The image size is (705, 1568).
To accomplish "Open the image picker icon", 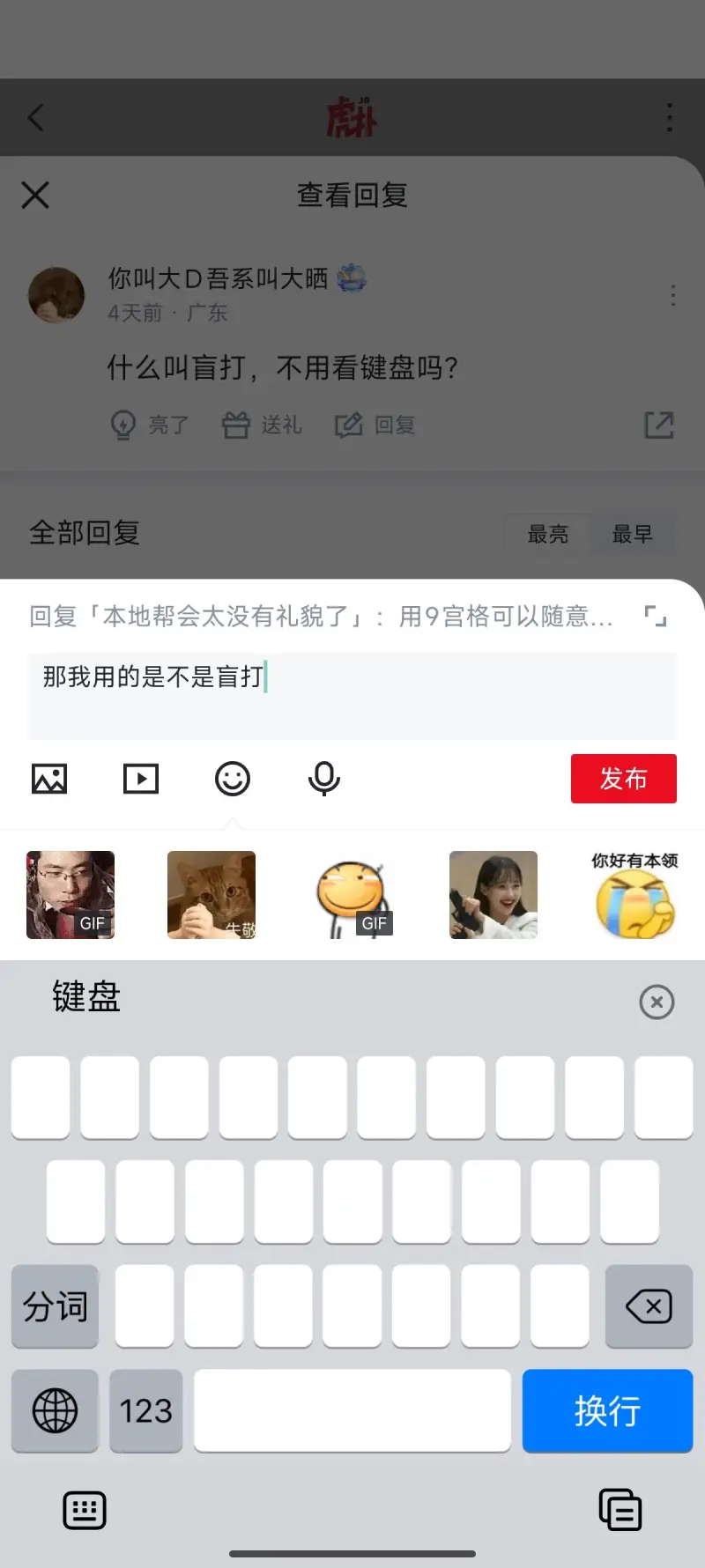I will coord(49,779).
